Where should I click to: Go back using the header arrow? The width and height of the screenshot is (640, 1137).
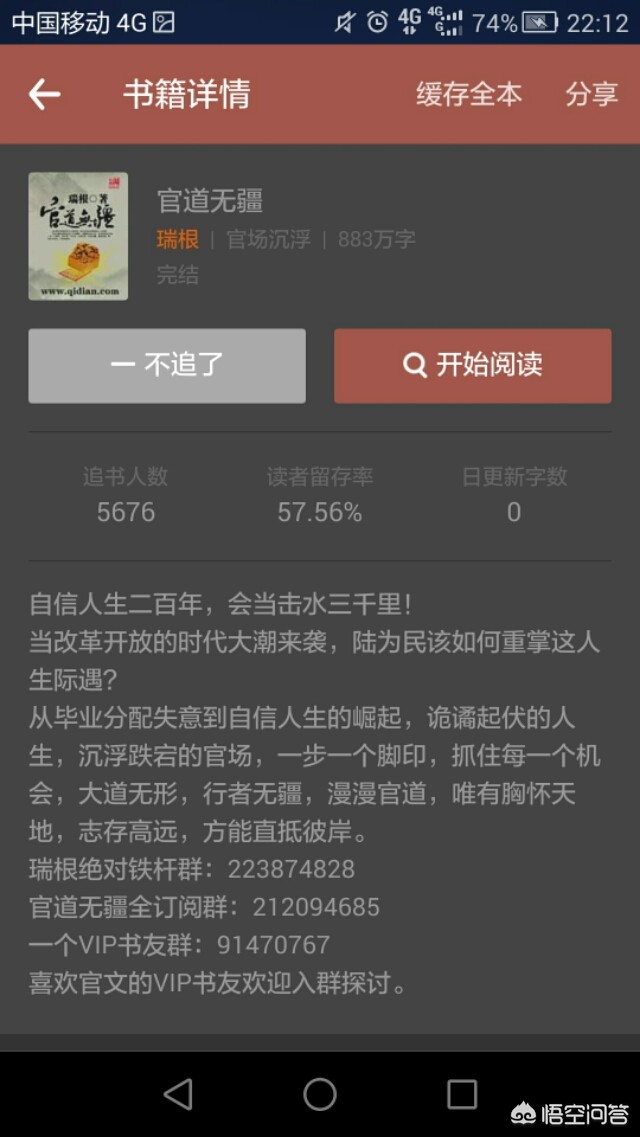pos(44,94)
